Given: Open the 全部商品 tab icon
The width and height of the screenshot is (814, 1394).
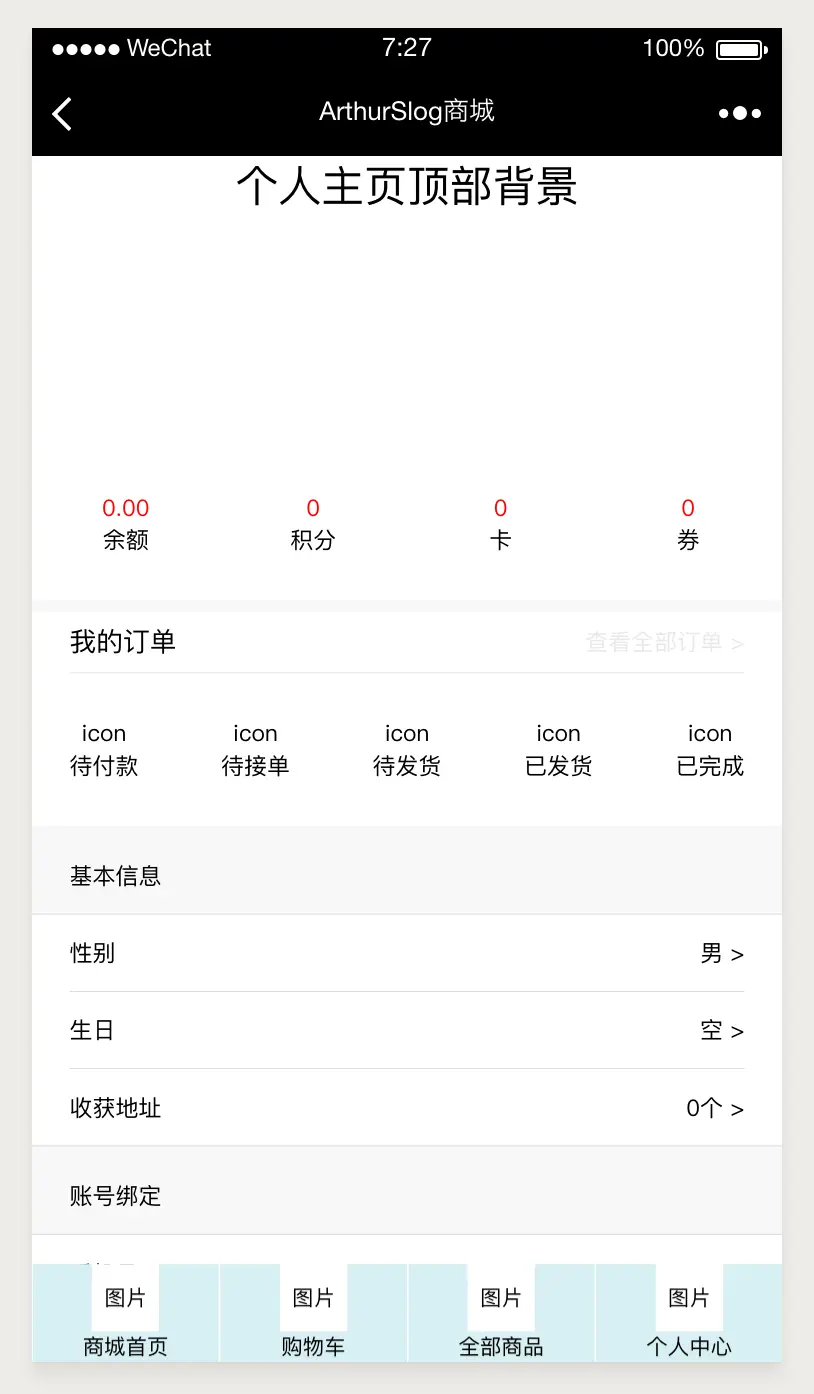Looking at the screenshot, I should (501, 1297).
